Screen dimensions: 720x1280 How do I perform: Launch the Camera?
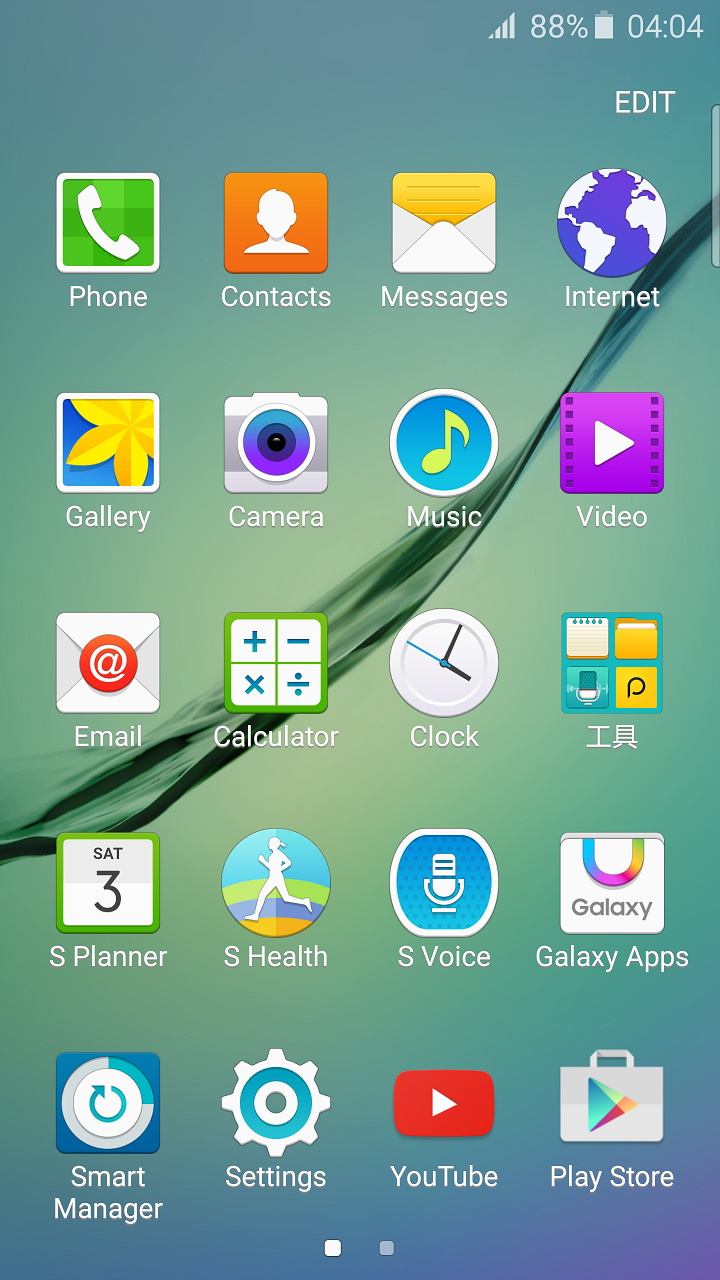click(x=276, y=443)
